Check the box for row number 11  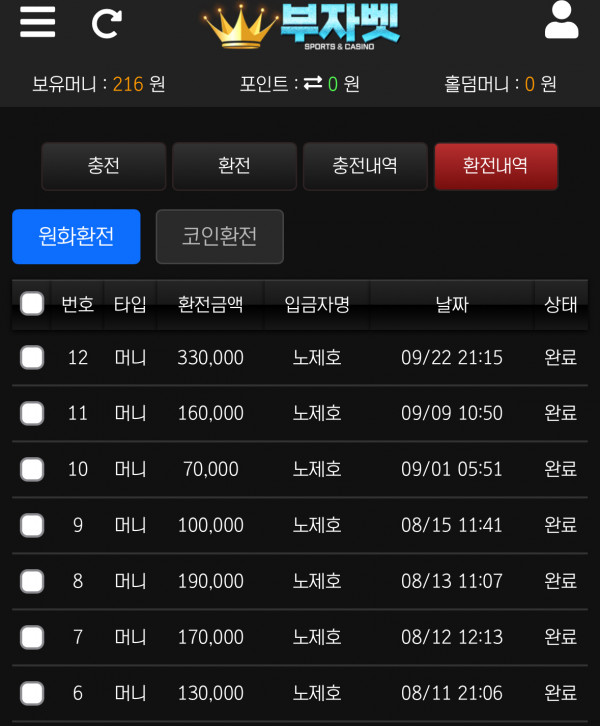tap(32, 413)
